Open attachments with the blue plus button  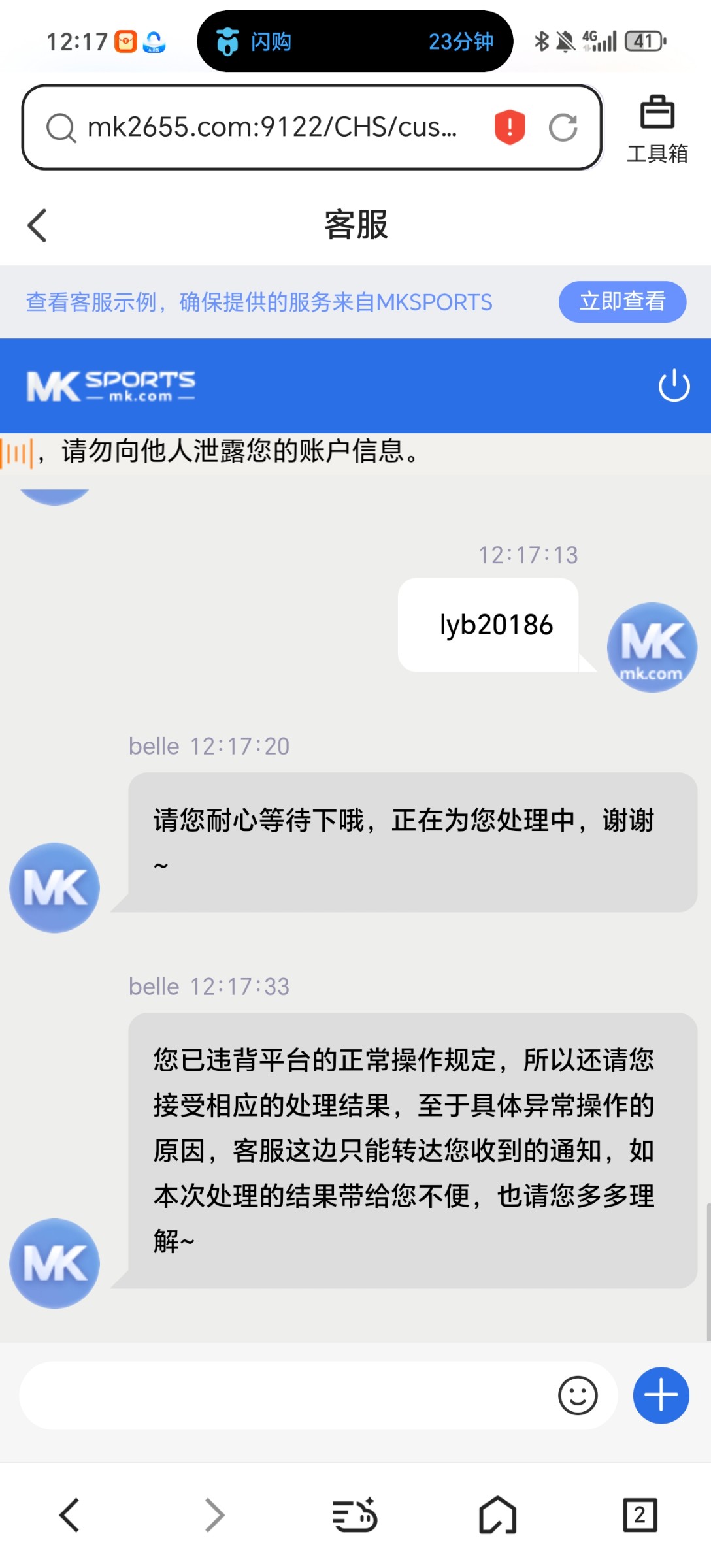tap(661, 1395)
